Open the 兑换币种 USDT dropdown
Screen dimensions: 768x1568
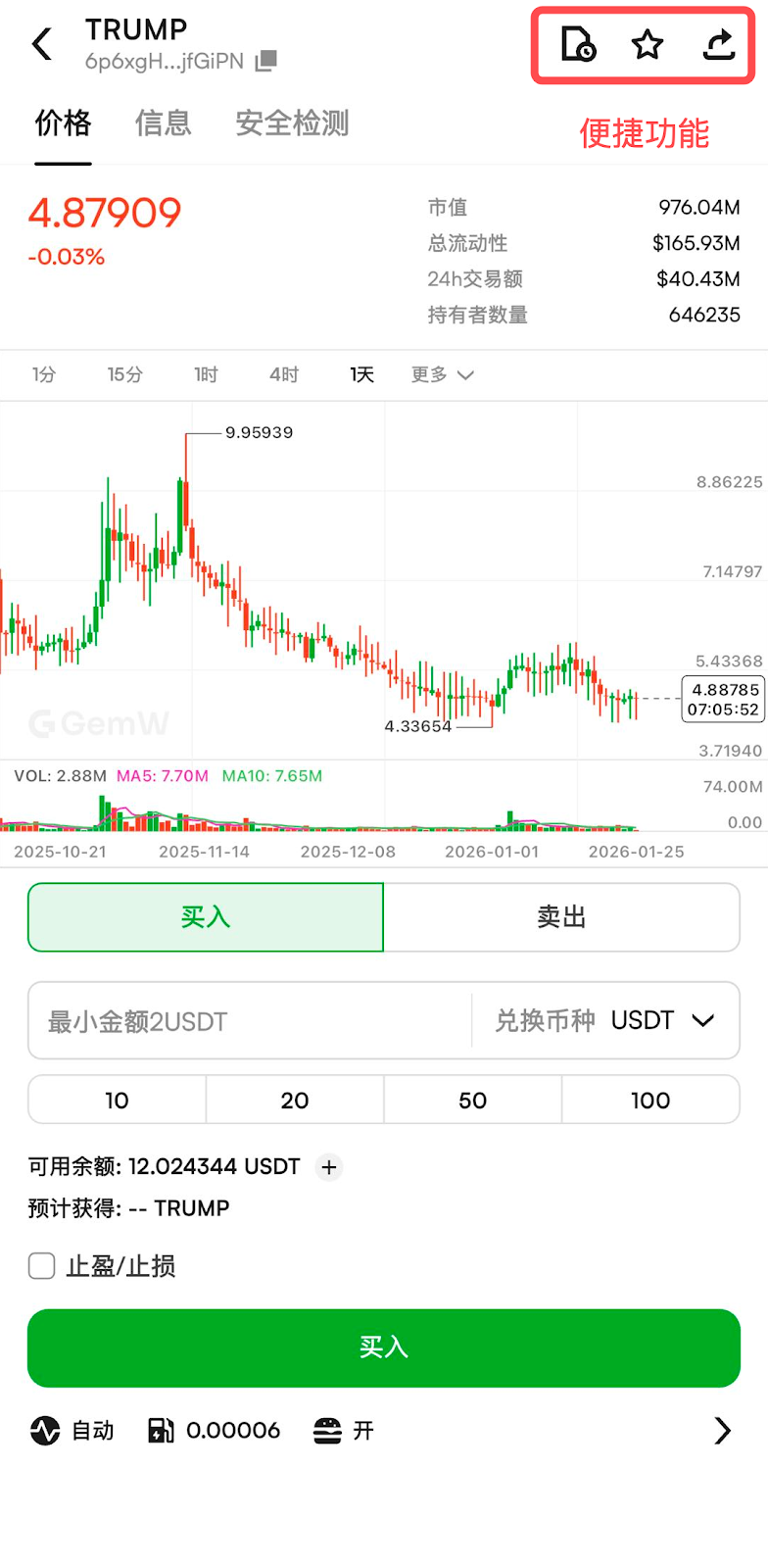[605, 1021]
